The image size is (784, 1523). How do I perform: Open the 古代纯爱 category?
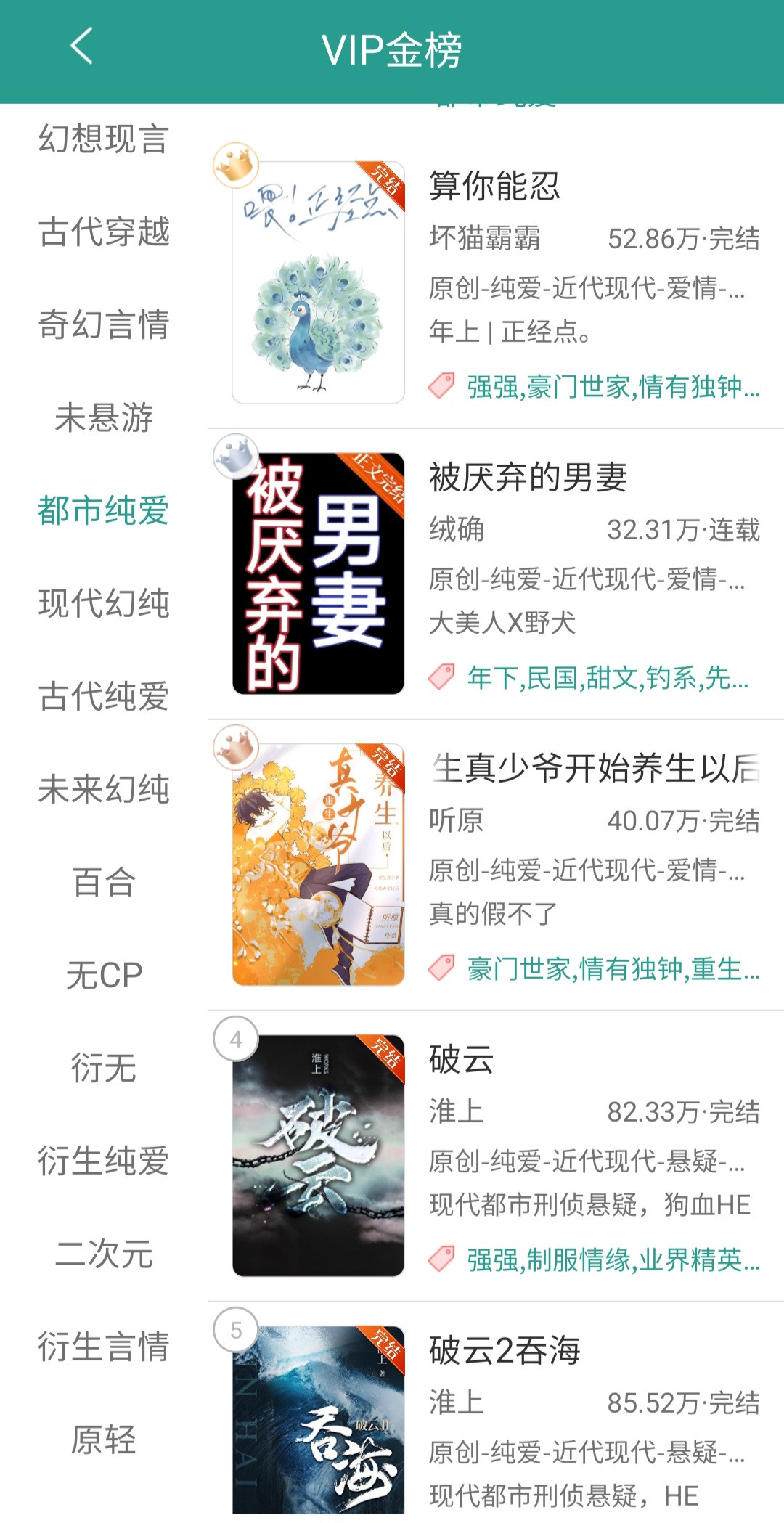coord(104,696)
